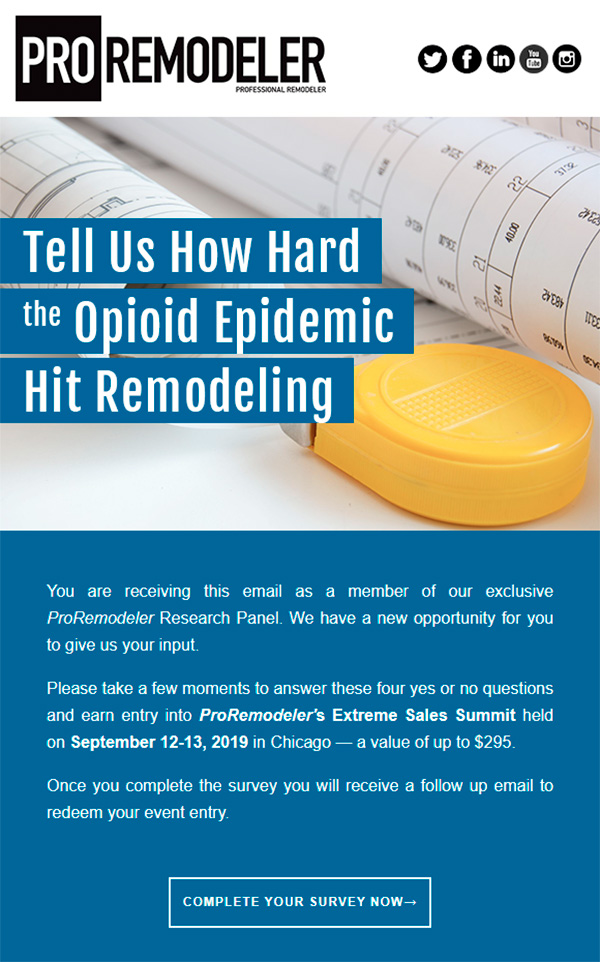The height and width of the screenshot is (962, 600).
Task: Open the Instagram icon link
Action: tap(567, 59)
